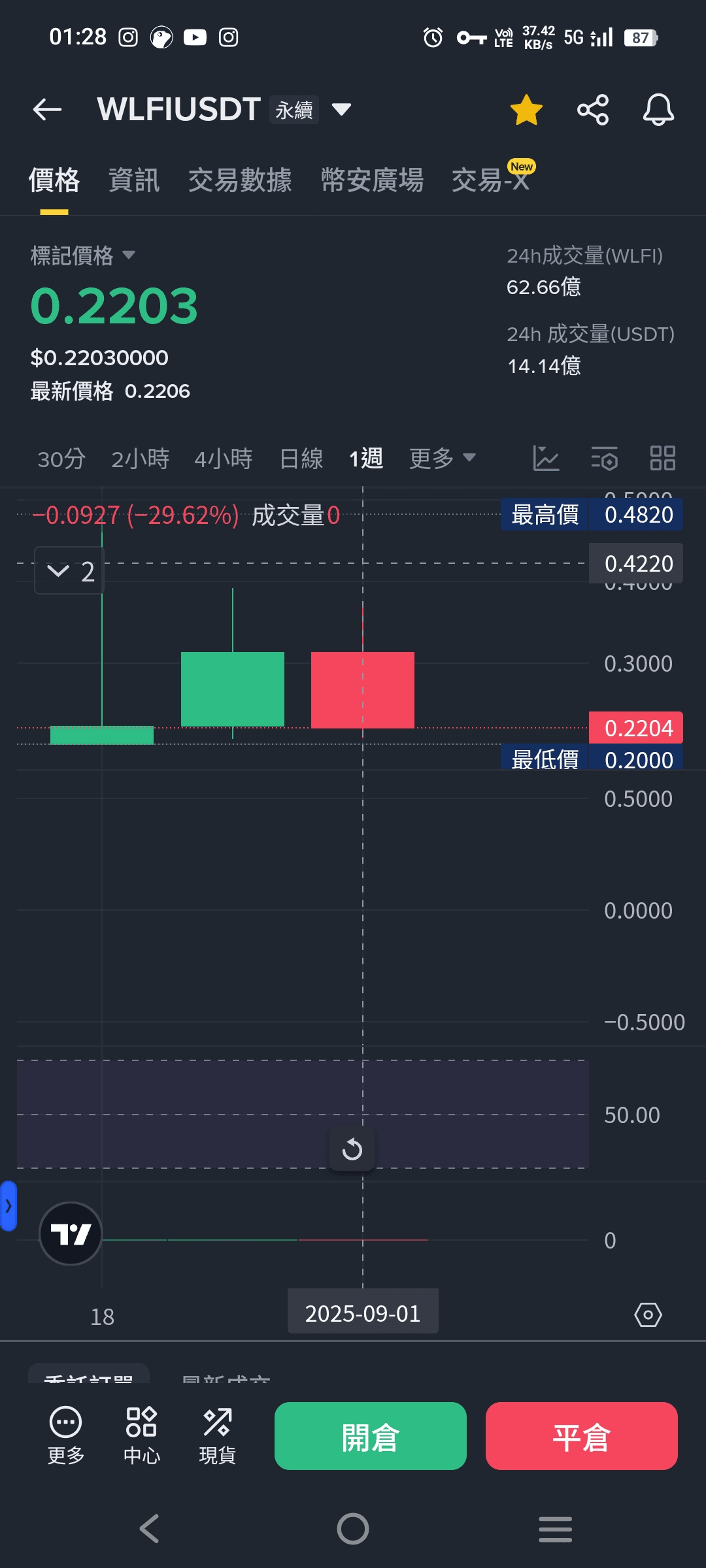Switch to the 交易數據 tab
Screen dimensions: 706x1568
[x=240, y=180]
